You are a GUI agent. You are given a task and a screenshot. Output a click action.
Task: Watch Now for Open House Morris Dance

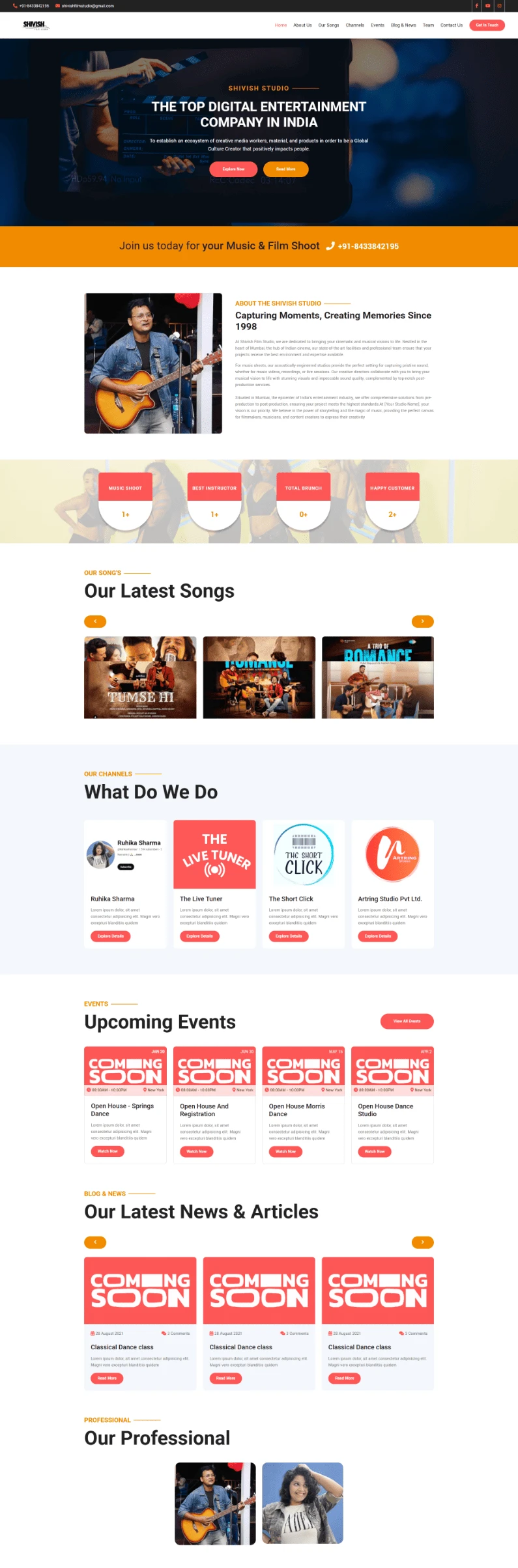click(285, 1151)
